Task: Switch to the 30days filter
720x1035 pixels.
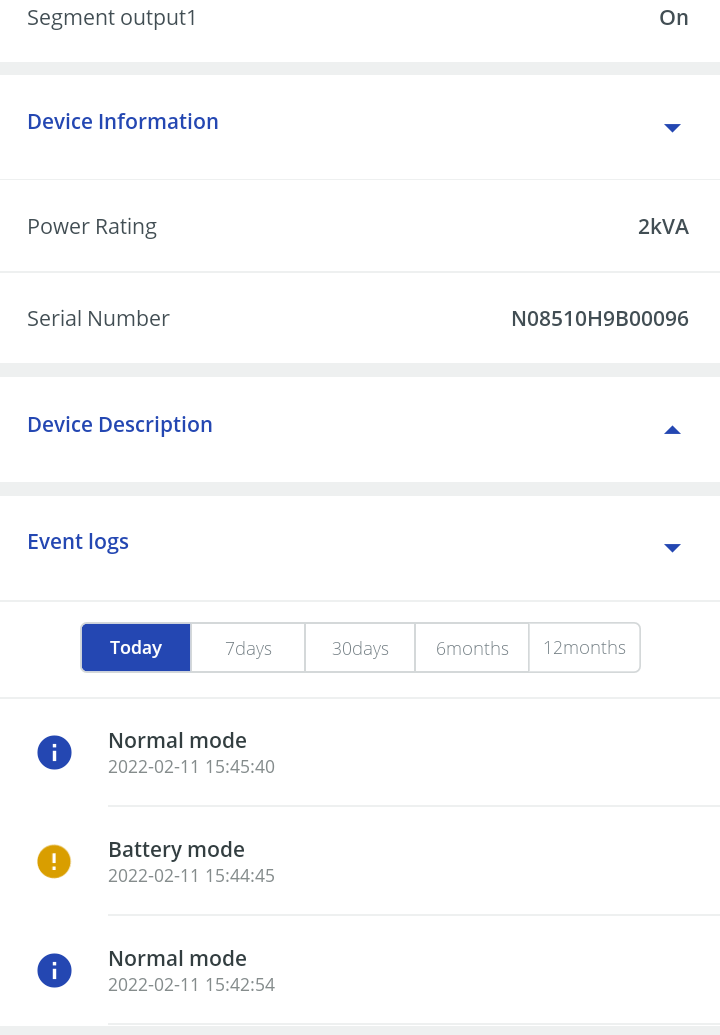Action: click(360, 648)
